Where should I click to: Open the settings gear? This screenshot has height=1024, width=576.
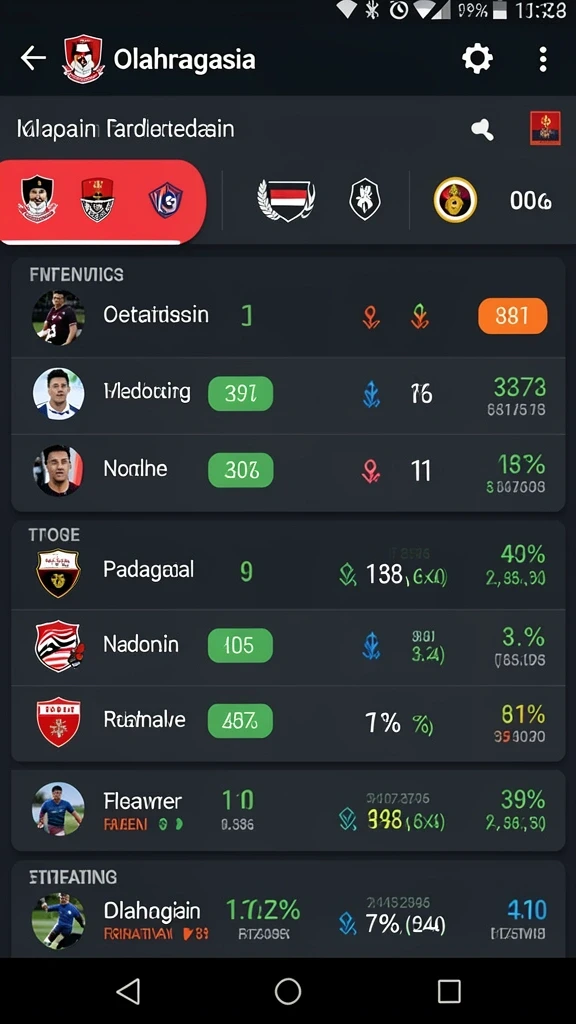pyautogui.click(x=477, y=59)
